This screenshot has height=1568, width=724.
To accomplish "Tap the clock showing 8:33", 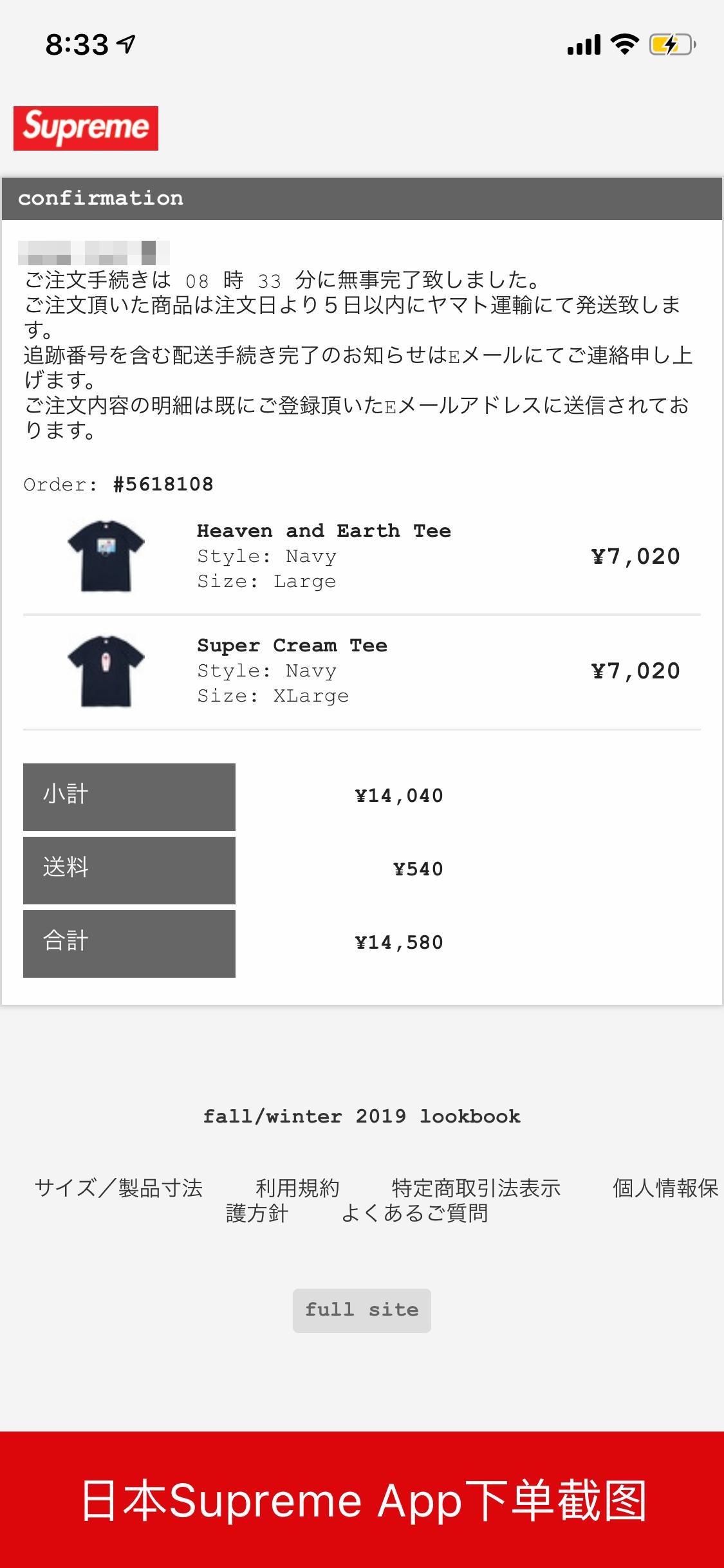I will (77, 42).
